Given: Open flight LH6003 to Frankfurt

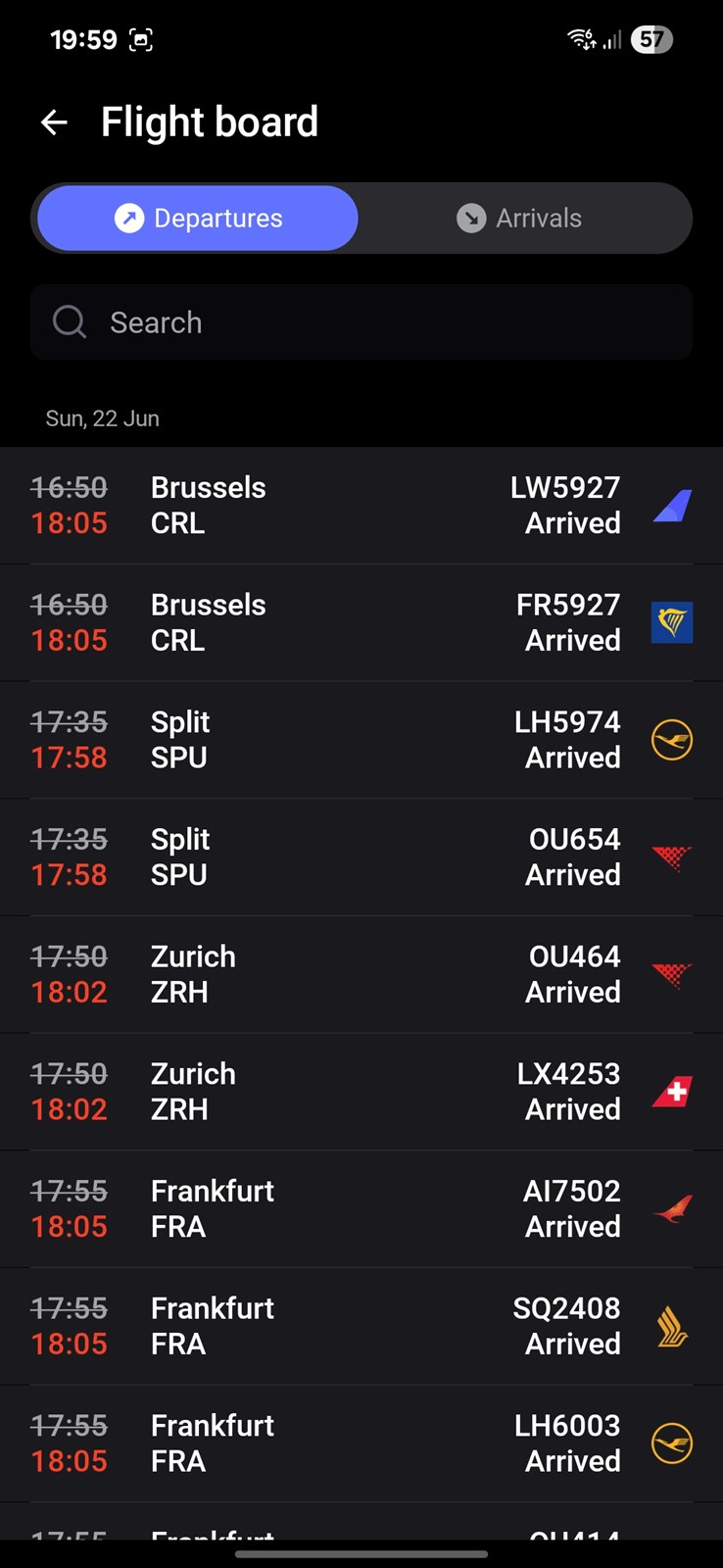Looking at the screenshot, I should tap(361, 1444).
